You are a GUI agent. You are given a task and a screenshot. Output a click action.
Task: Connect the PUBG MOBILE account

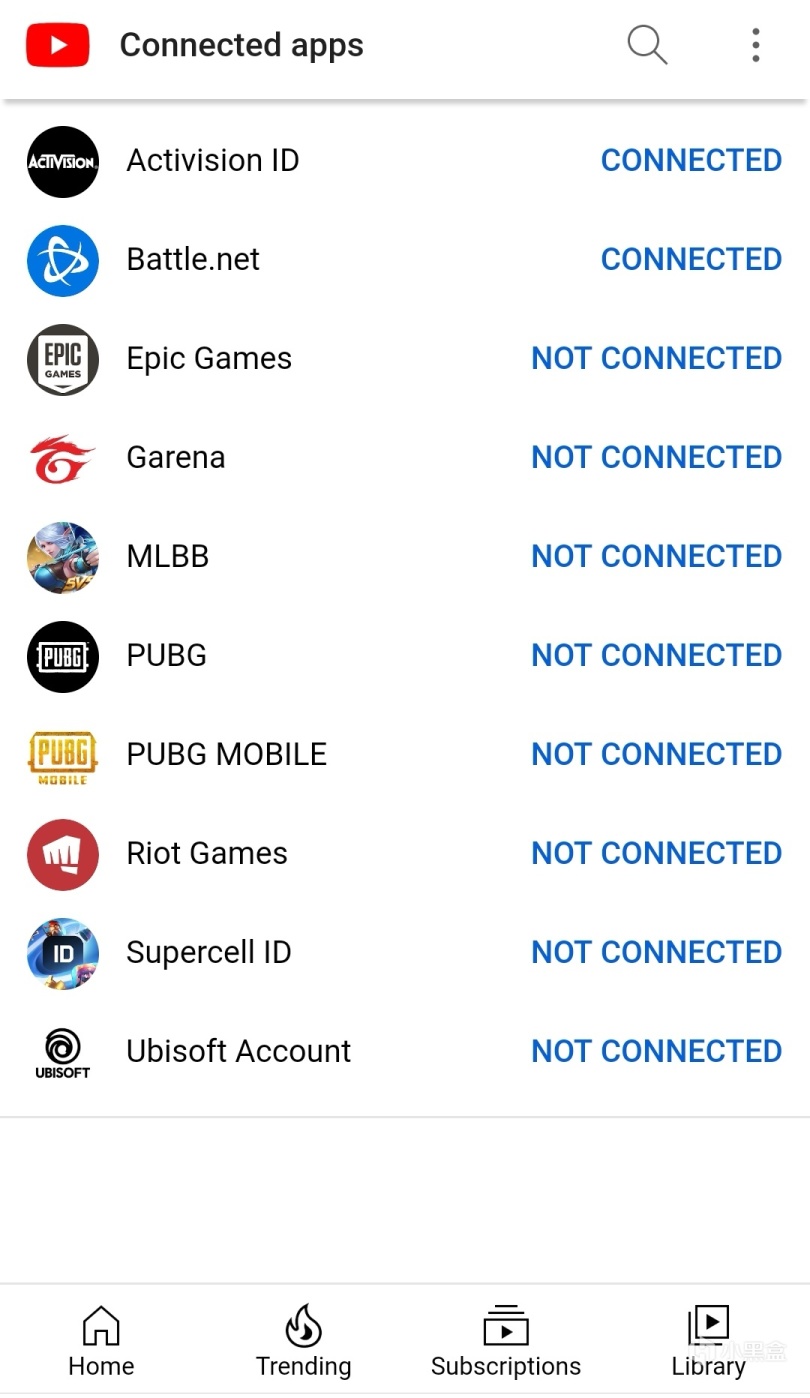[x=656, y=754]
